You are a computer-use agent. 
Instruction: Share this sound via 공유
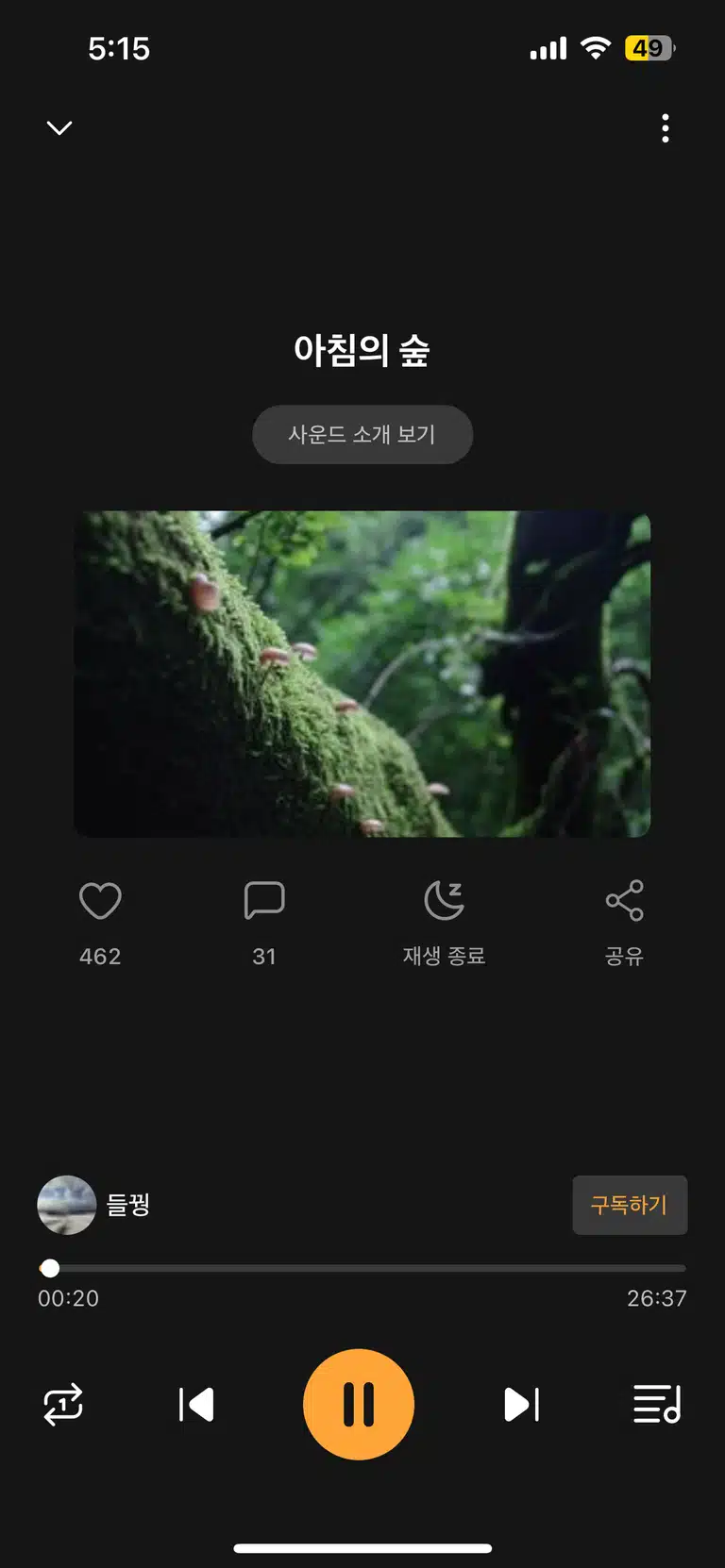[624, 900]
